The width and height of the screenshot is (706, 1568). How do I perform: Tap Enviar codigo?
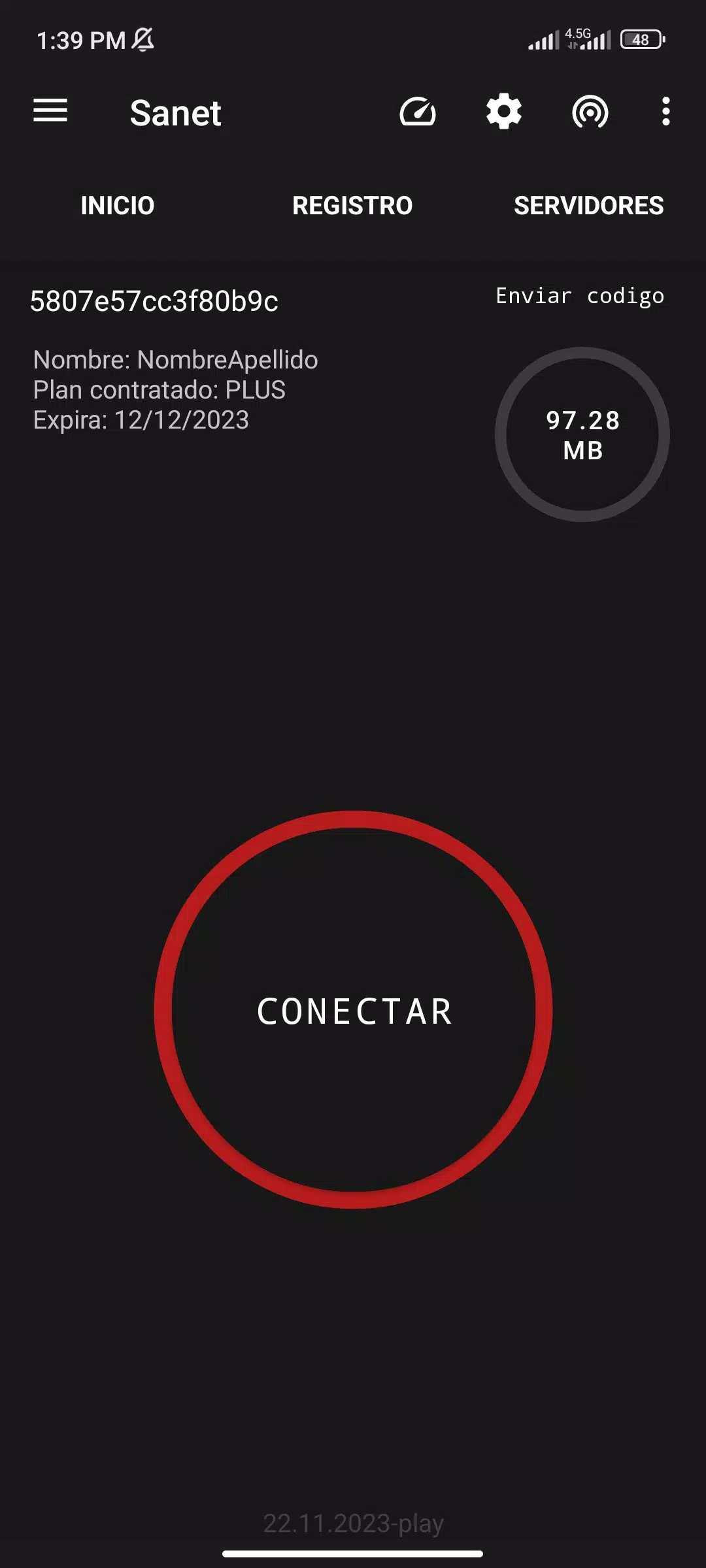click(x=580, y=296)
